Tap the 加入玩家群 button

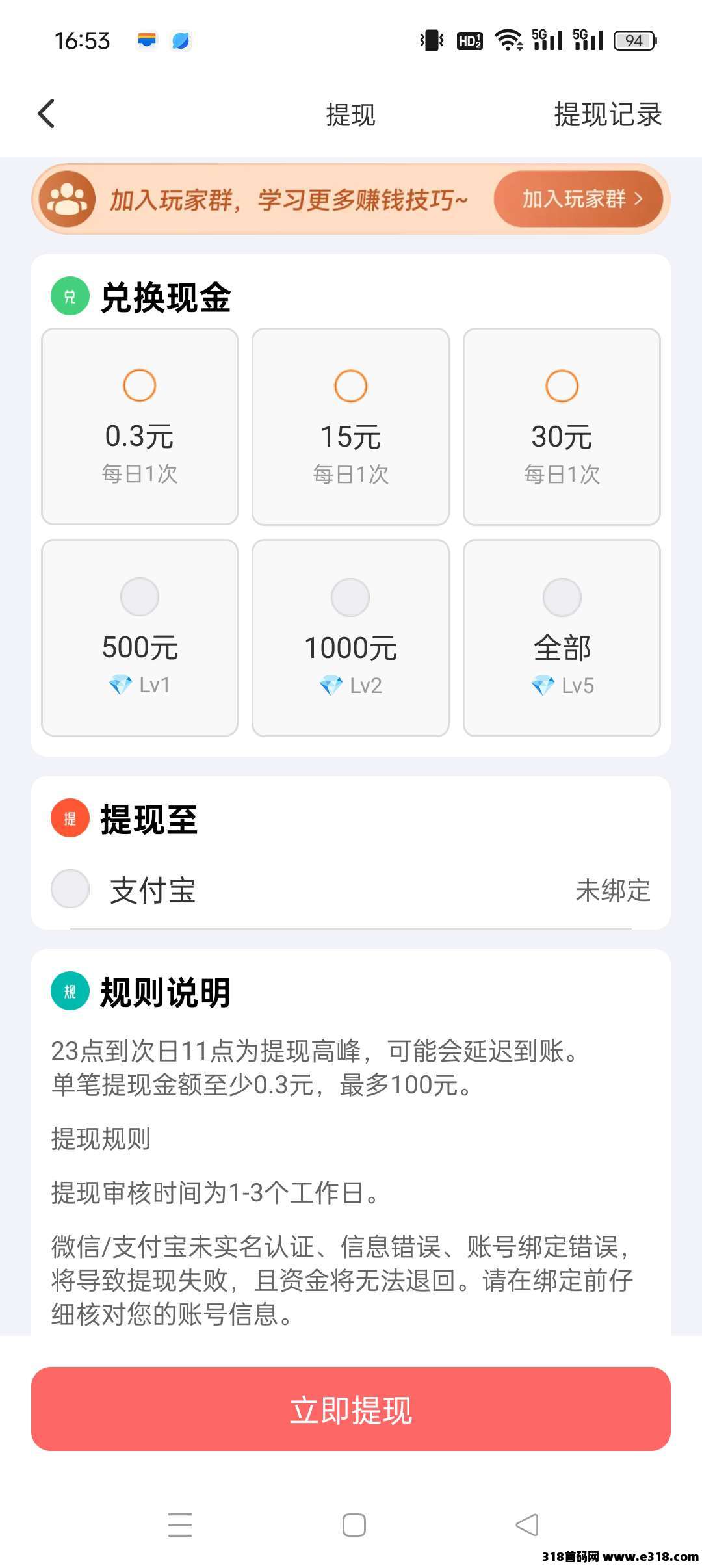click(578, 199)
